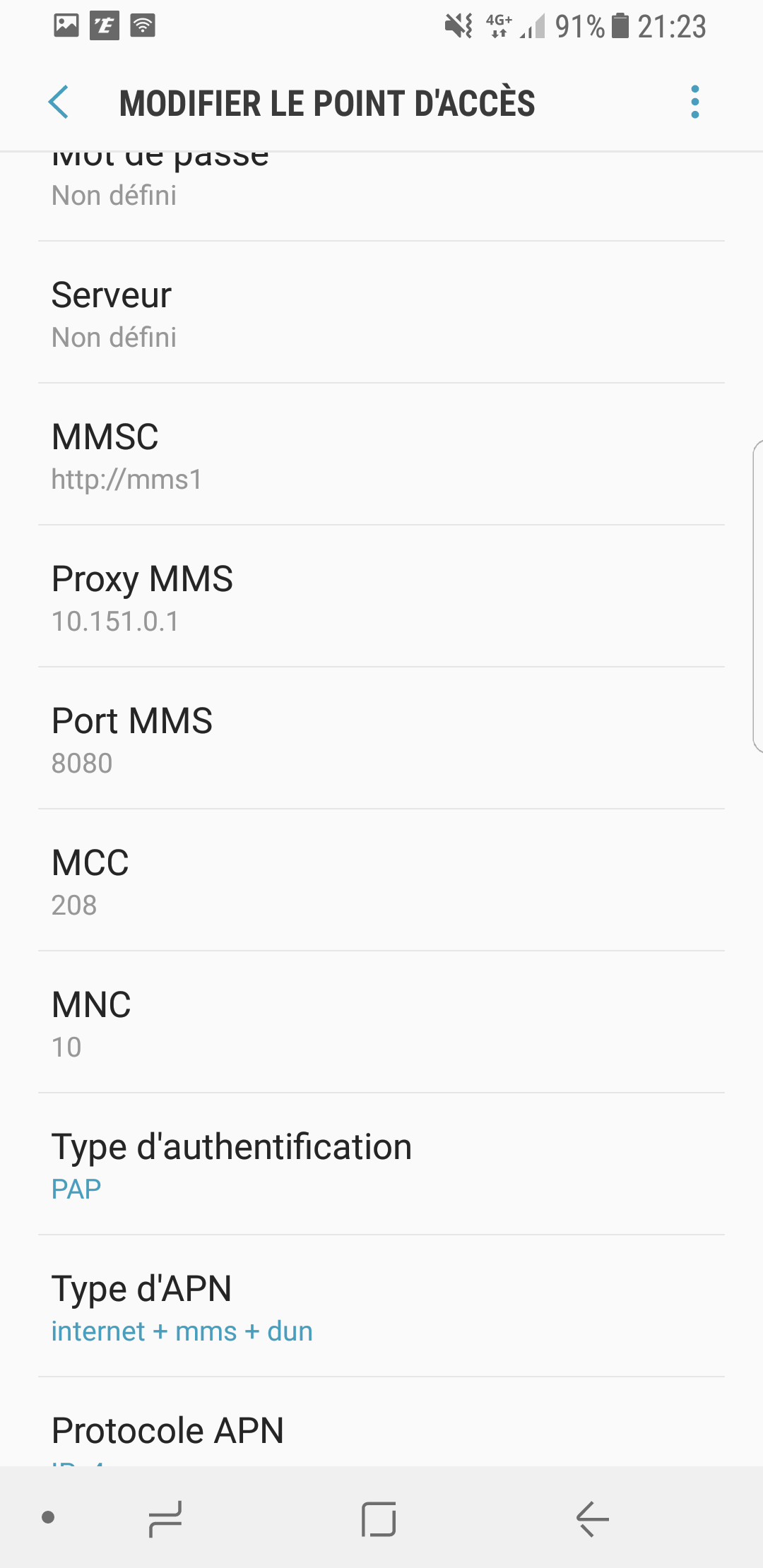
Task: Edit the Proxy MMS address
Action: 381,597
